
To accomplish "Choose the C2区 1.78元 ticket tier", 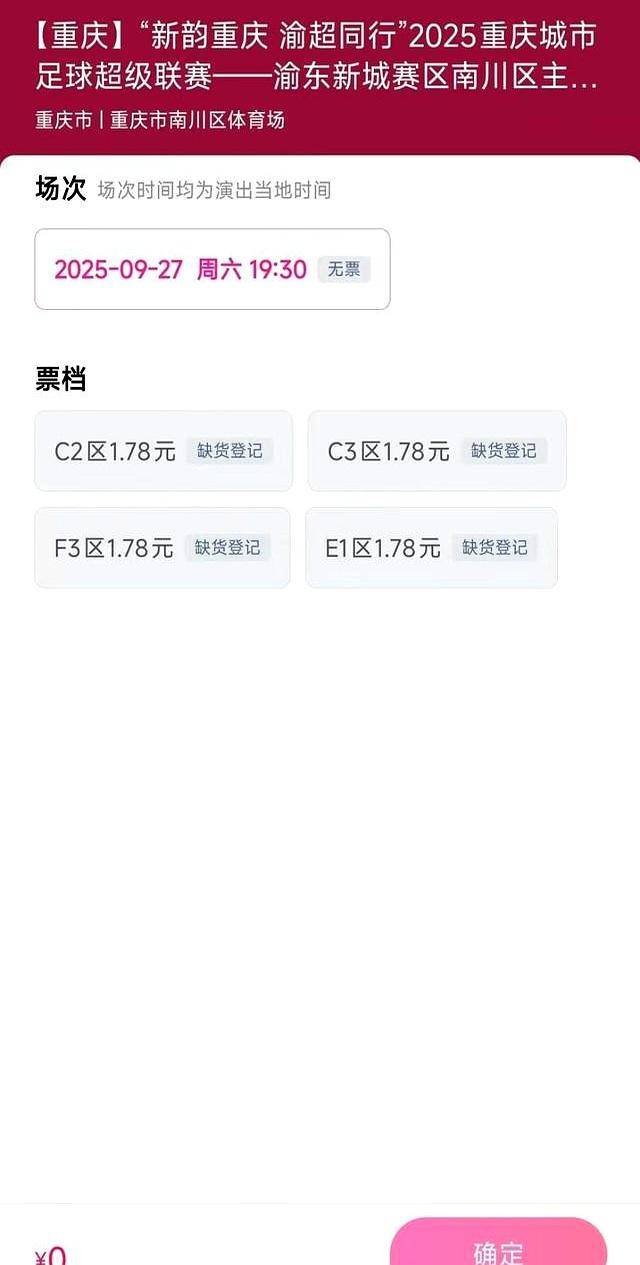I will click(164, 451).
